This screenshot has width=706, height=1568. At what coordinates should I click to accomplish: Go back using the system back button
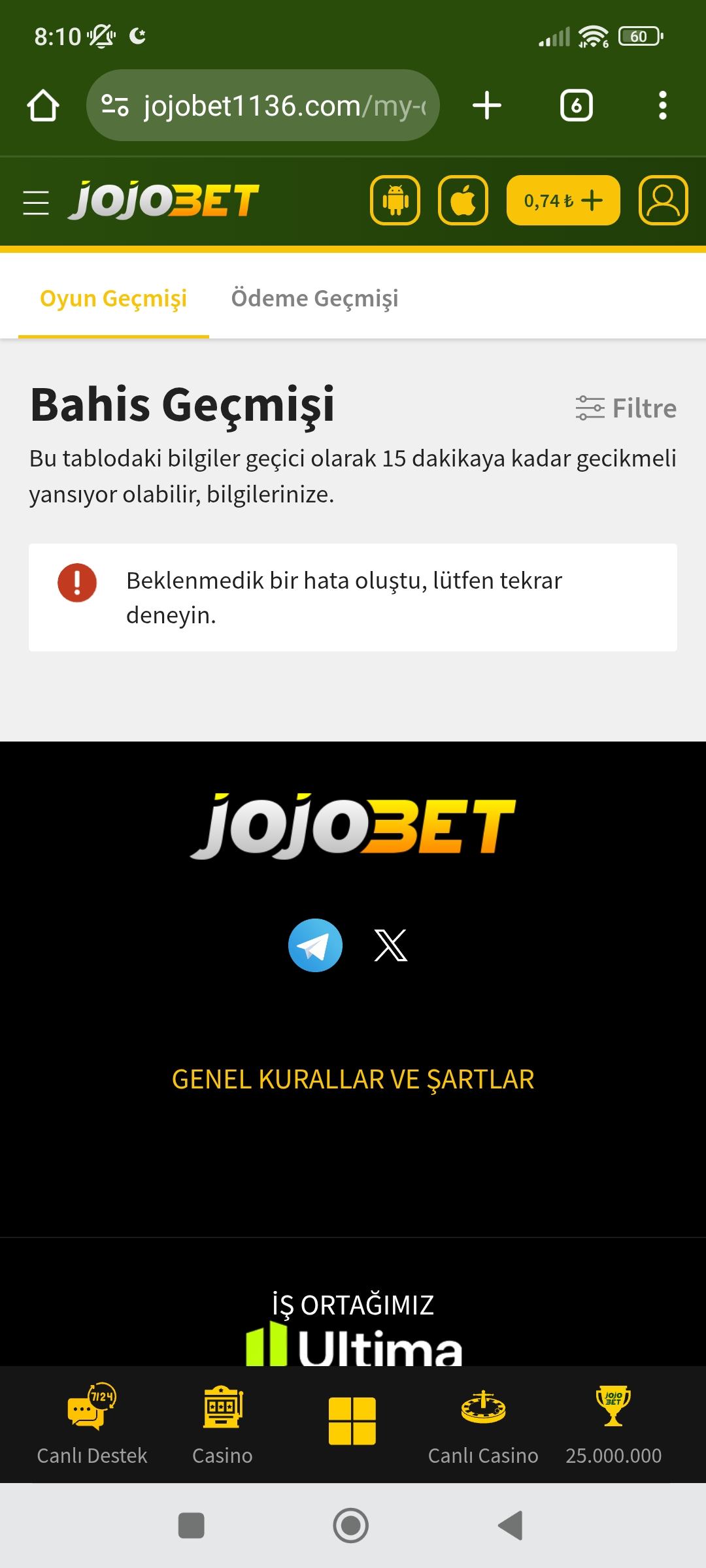pos(511,1526)
